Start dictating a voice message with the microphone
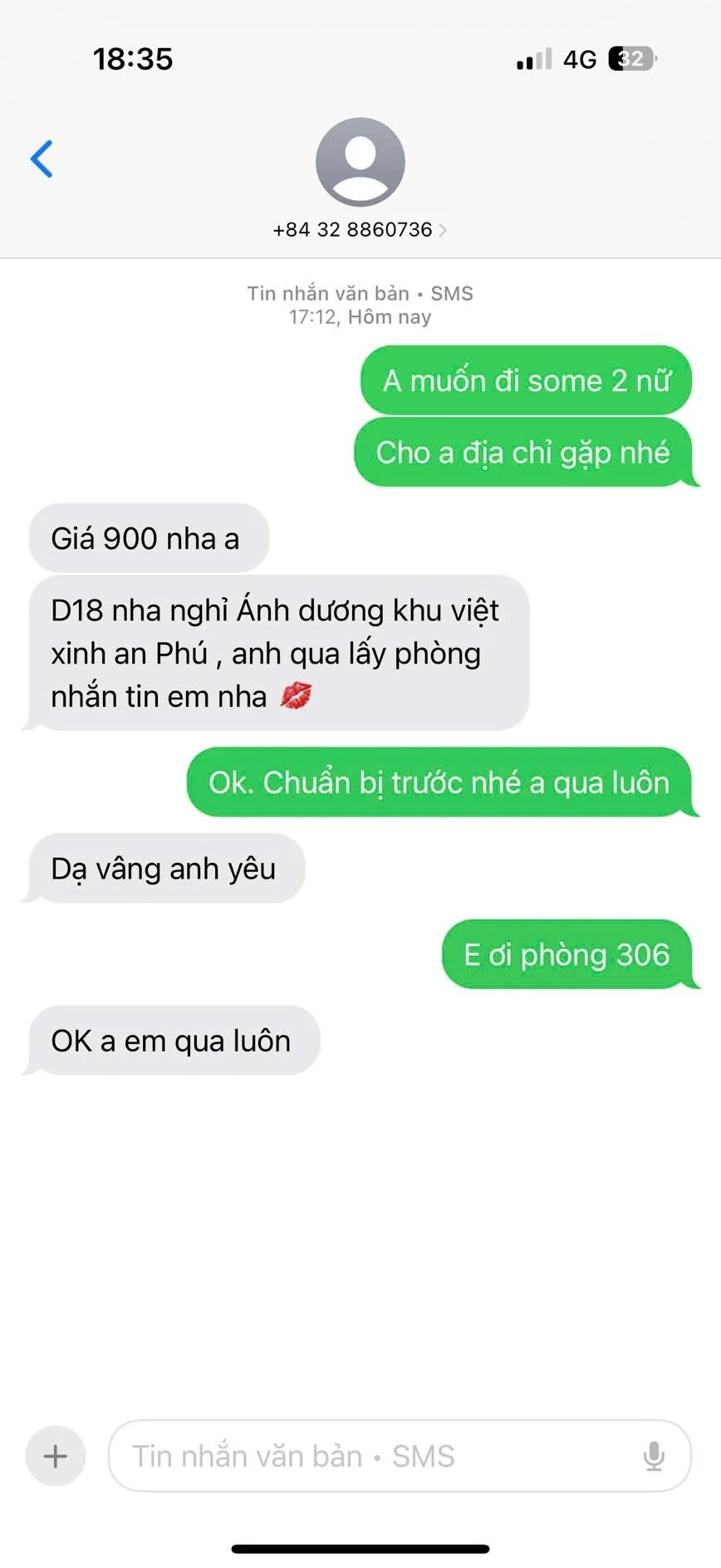Screen dimensions: 721x1568 point(654,1455)
